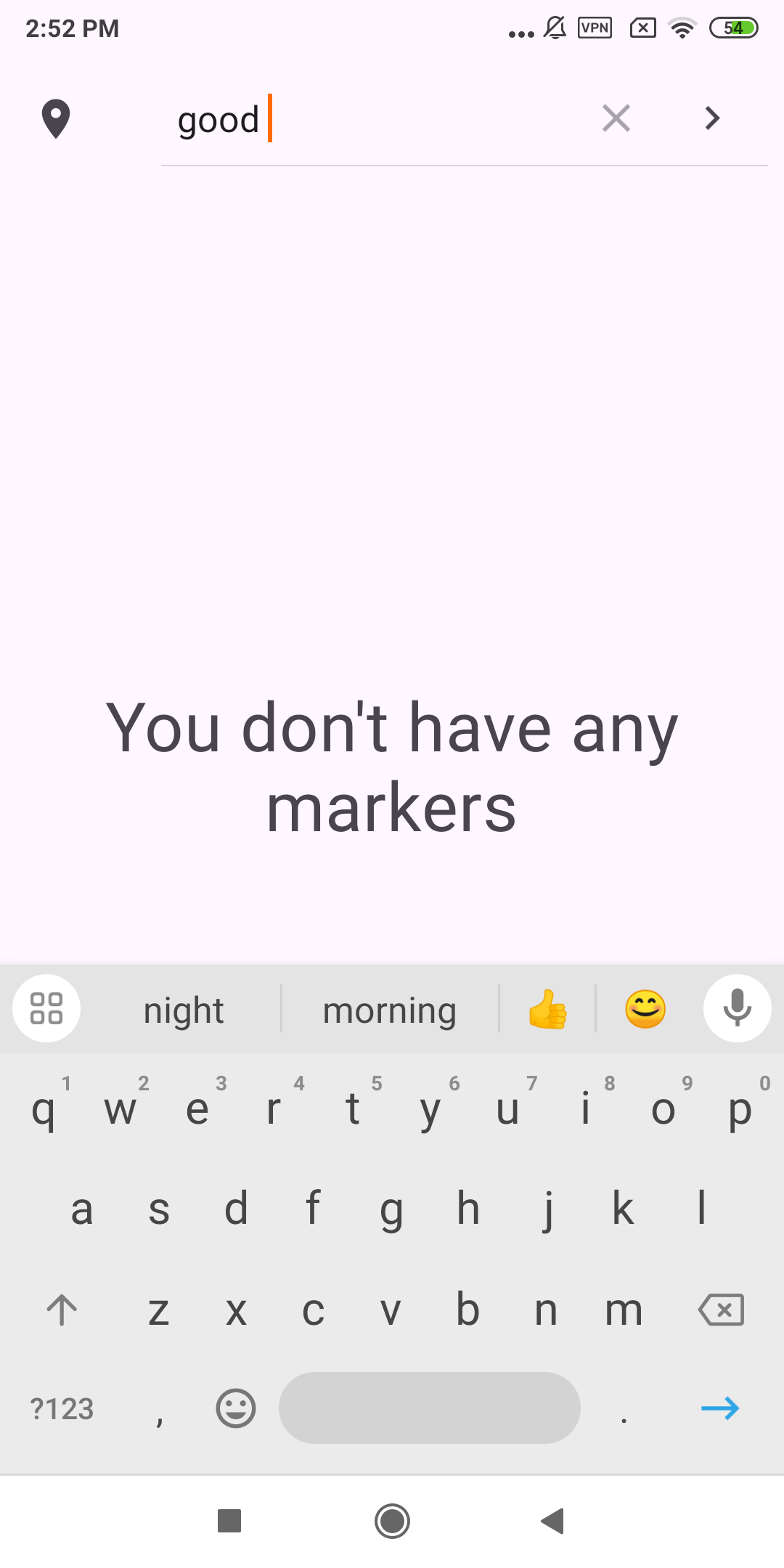Choose the 'night' keyboard suggestion
784x1568 pixels.
point(183,1010)
